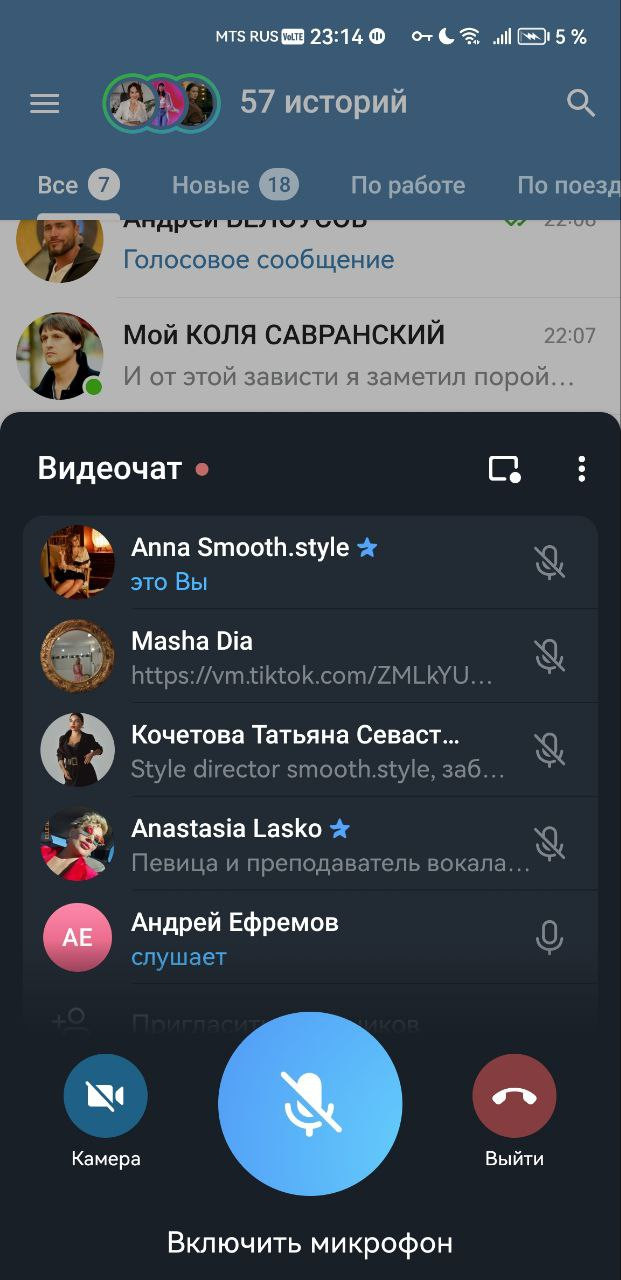The height and width of the screenshot is (1280, 621).
Task: View the 57 stories
Action: [x=323, y=102]
